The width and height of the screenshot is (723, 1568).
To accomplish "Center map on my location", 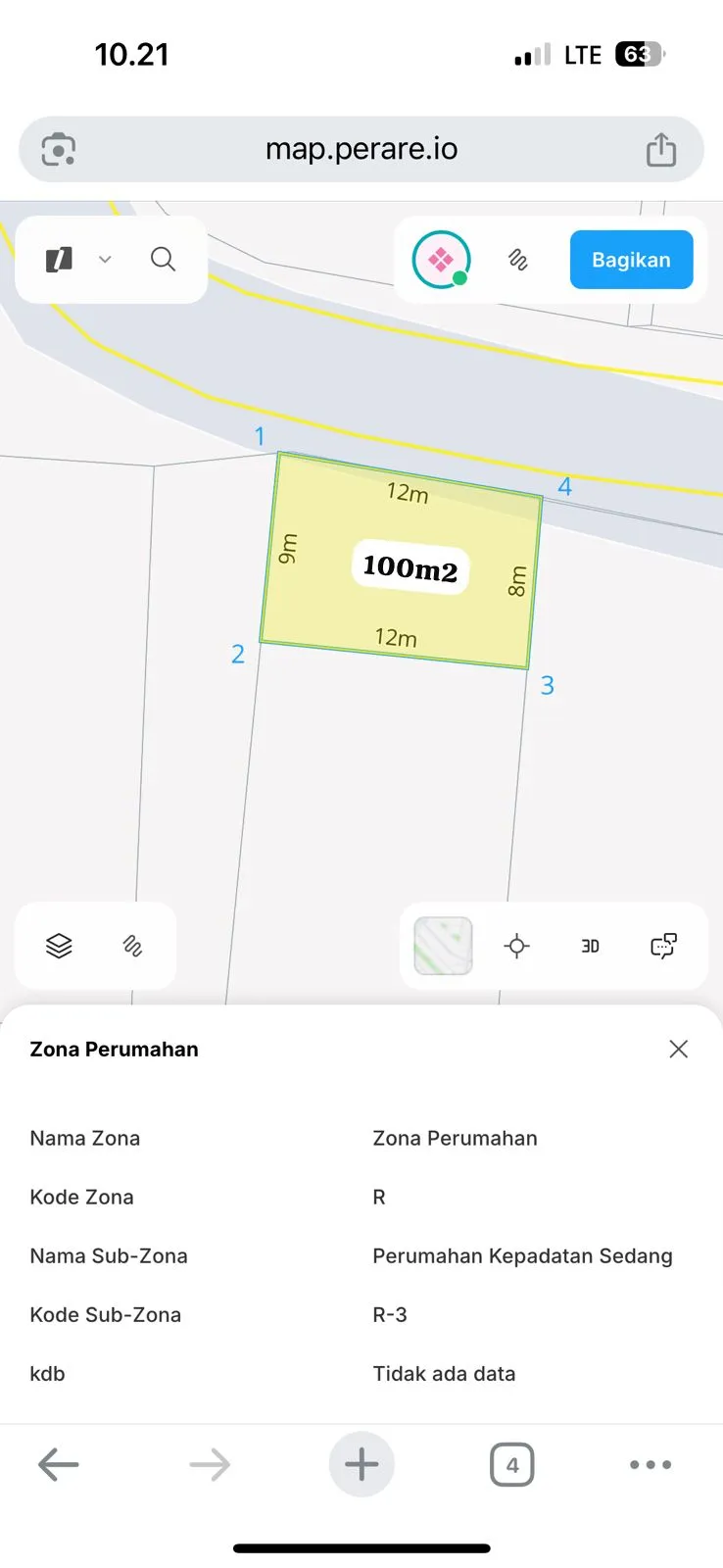I will (516, 946).
